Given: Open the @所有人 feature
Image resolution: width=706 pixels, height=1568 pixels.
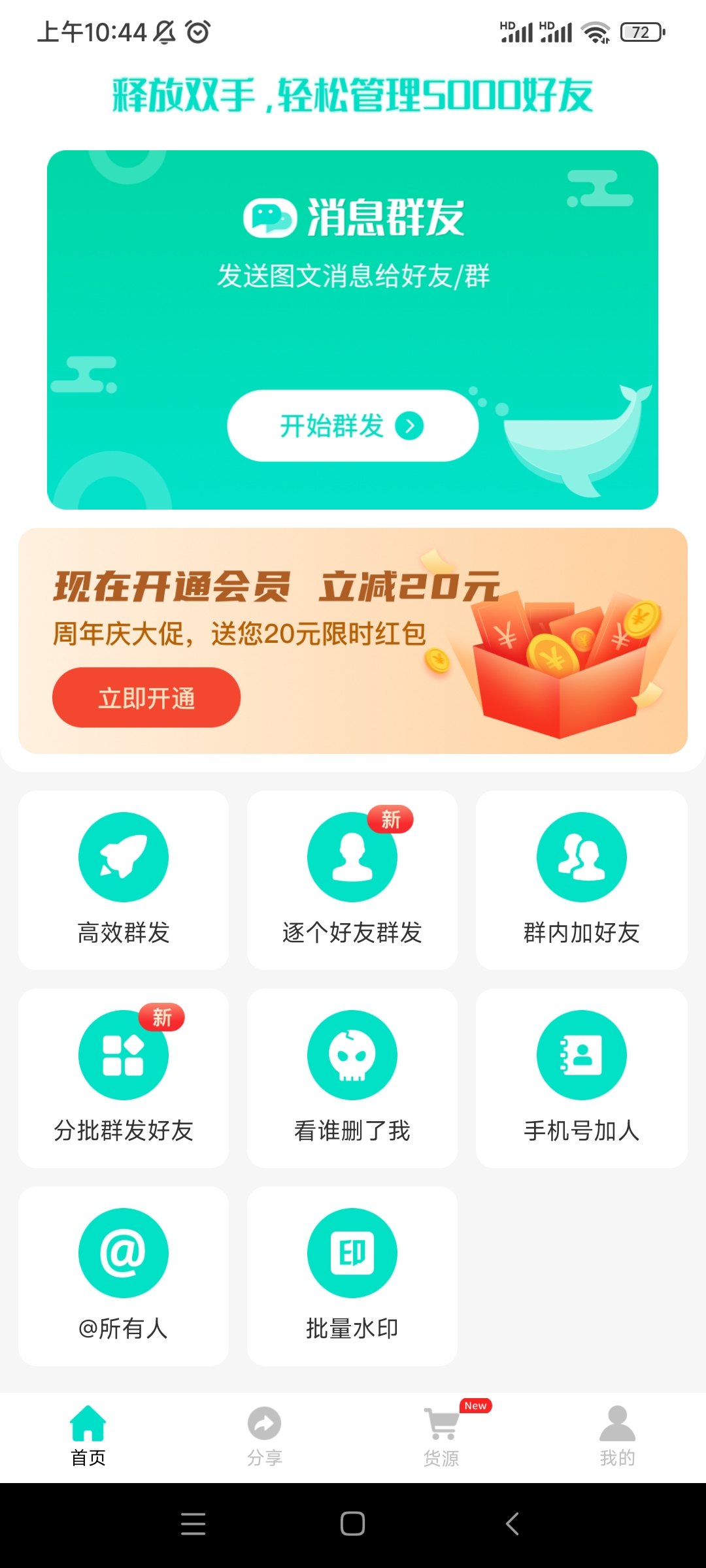Looking at the screenshot, I should (x=124, y=1275).
